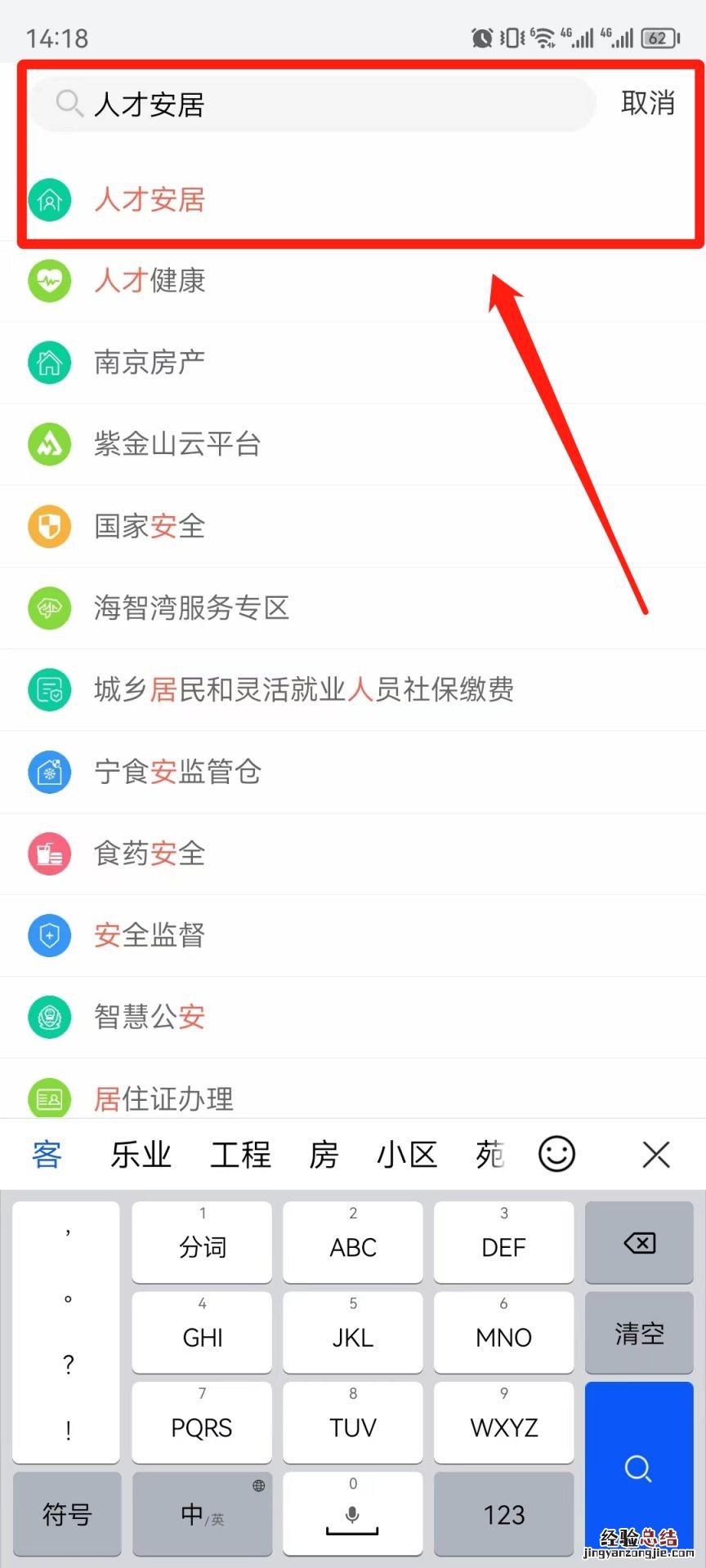Tap the blue search key on keyboard

click(x=638, y=1468)
